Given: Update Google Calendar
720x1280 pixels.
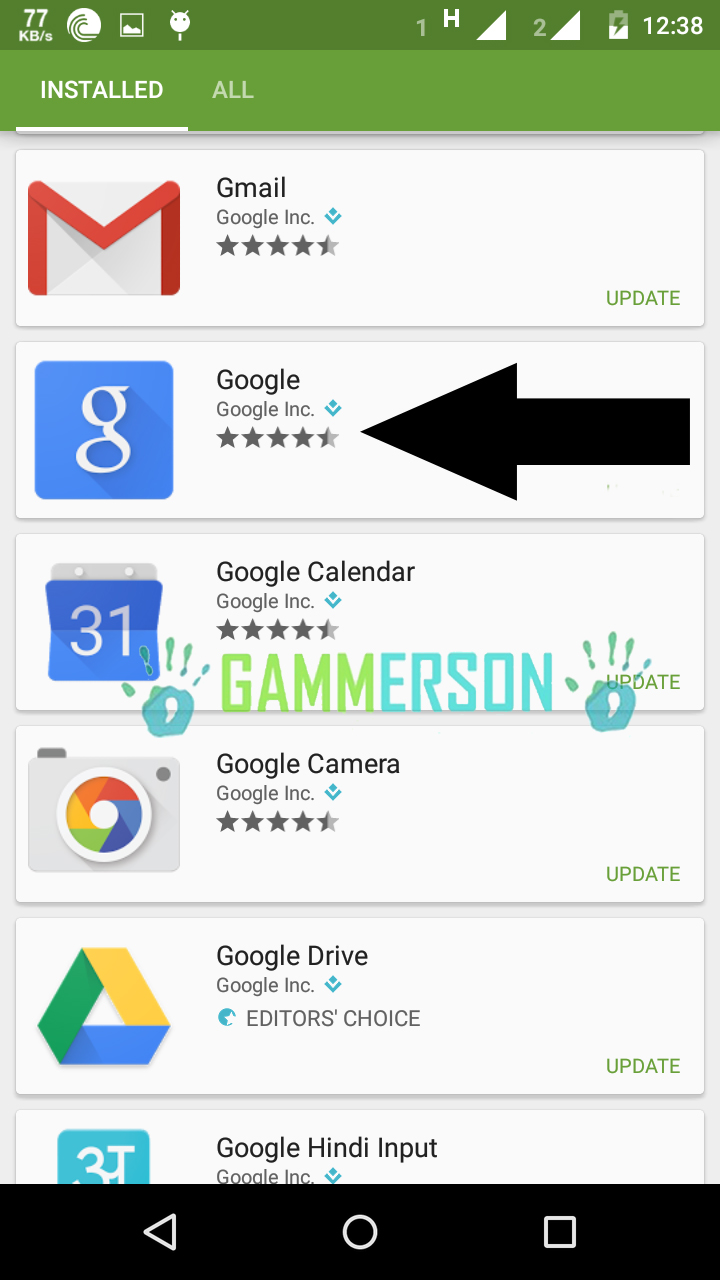Looking at the screenshot, I should (x=643, y=682).
